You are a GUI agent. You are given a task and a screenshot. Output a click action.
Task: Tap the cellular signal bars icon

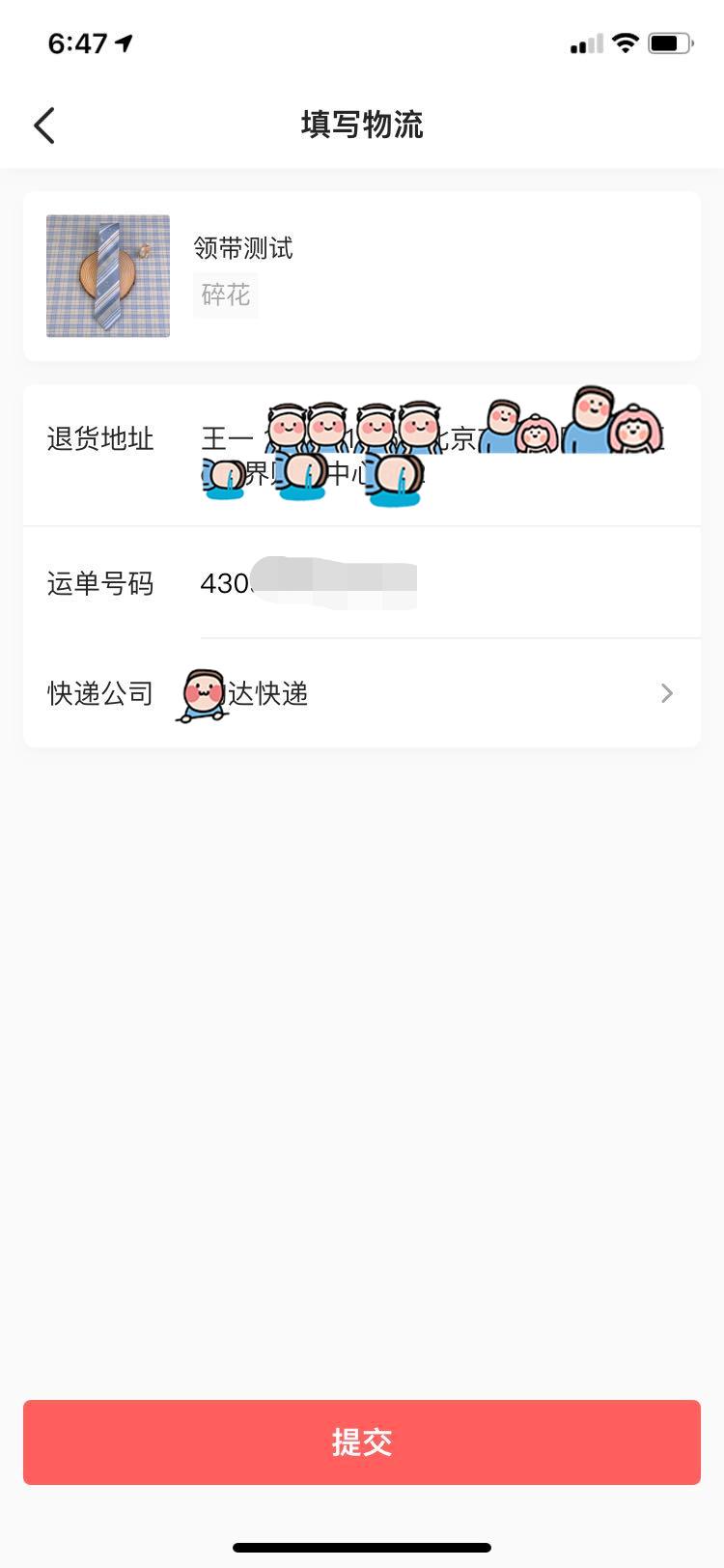(582, 43)
